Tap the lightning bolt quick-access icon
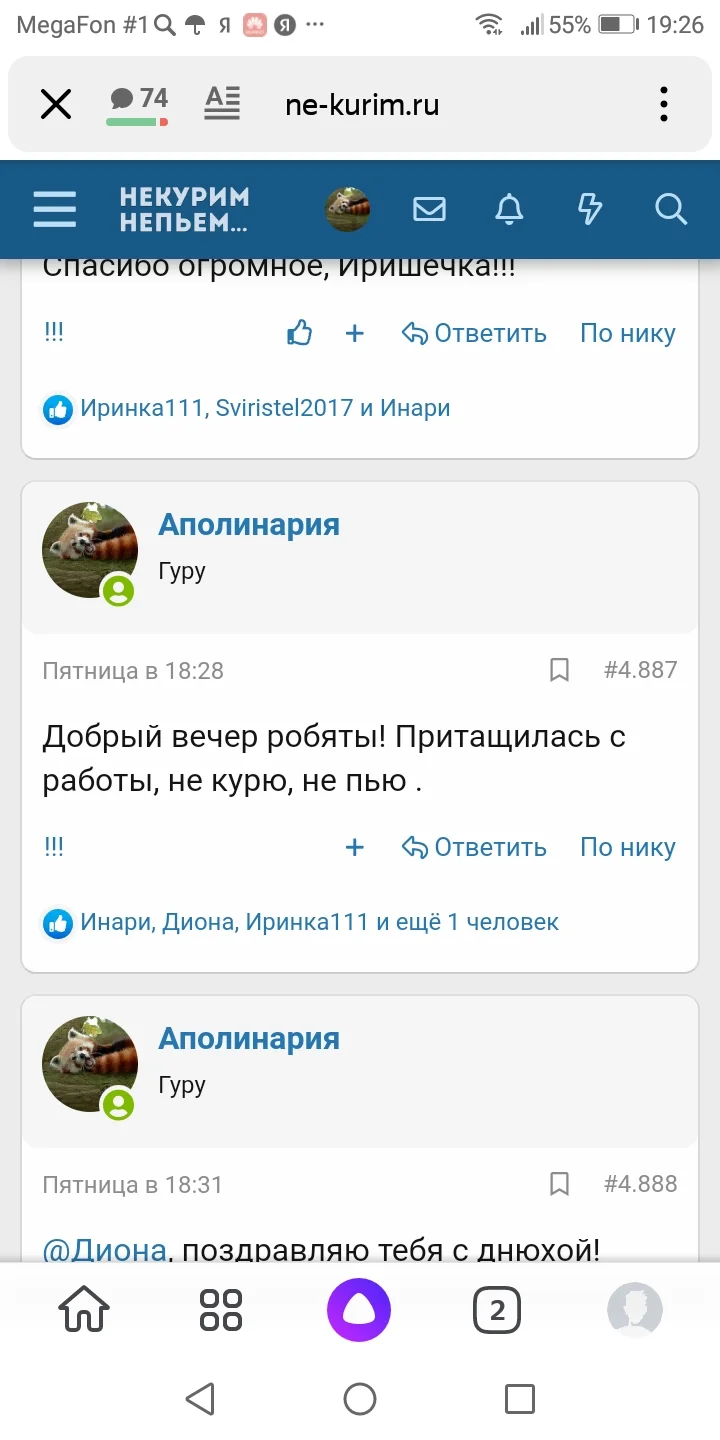The height and width of the screenshot is (1440, 720). (x=591, y=210)
